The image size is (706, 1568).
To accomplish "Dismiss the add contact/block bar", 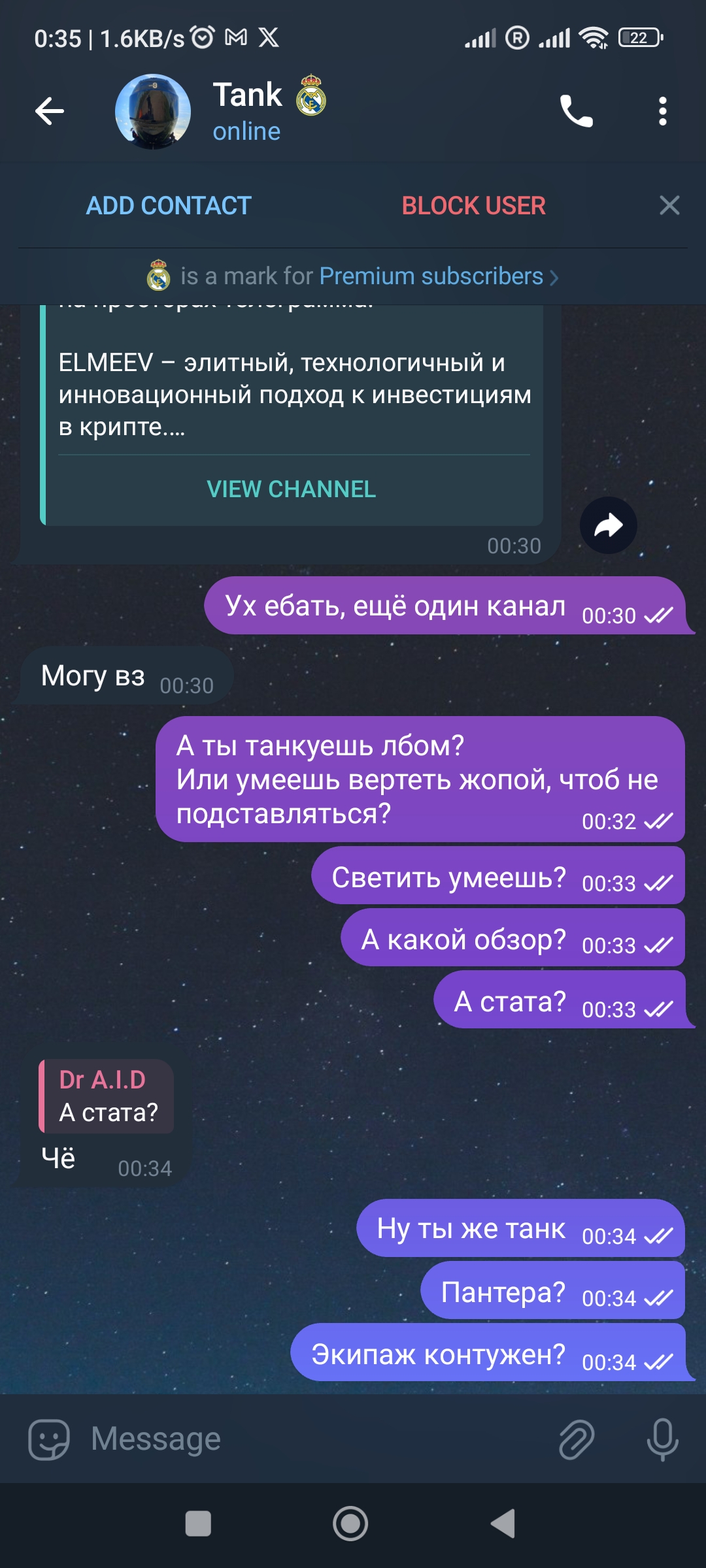I will coord(669,206).
